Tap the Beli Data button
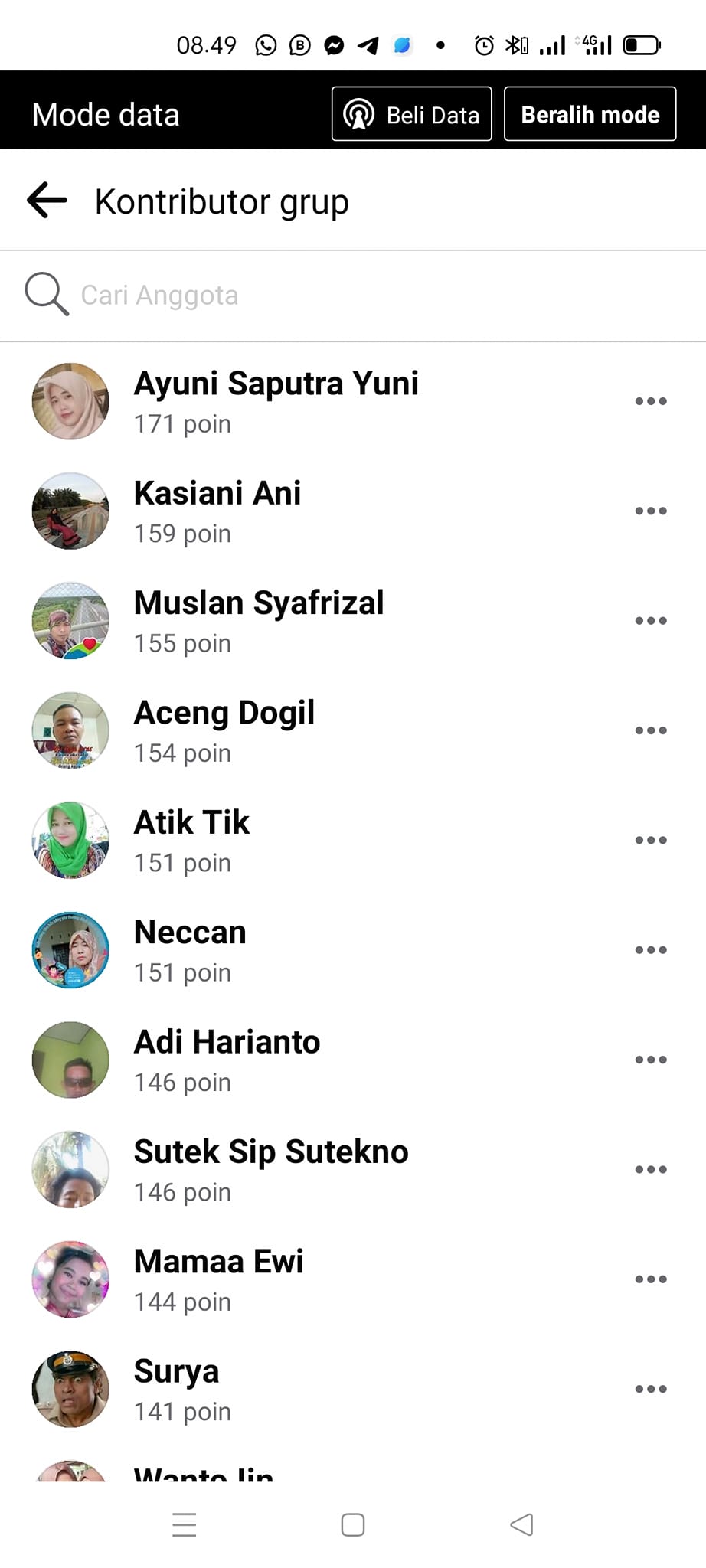The width and height of the screenshot is (706, 1568). [412, 115]
